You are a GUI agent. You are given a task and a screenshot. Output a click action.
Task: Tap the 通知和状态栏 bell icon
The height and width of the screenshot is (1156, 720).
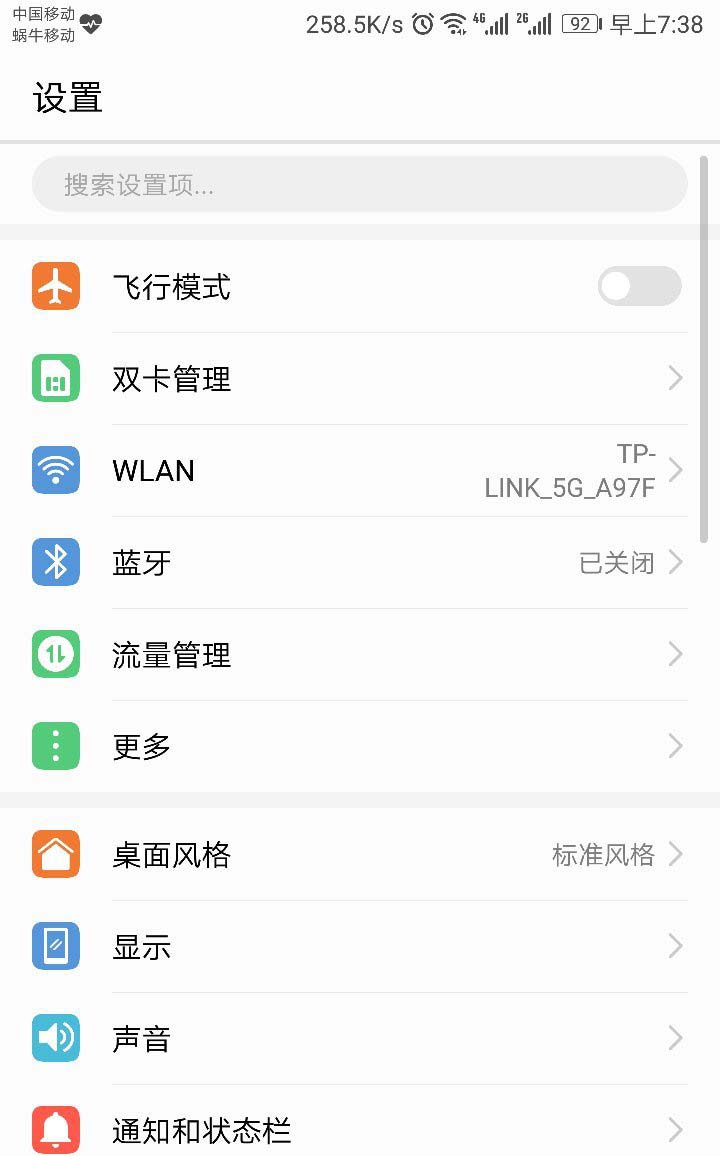55,1130
